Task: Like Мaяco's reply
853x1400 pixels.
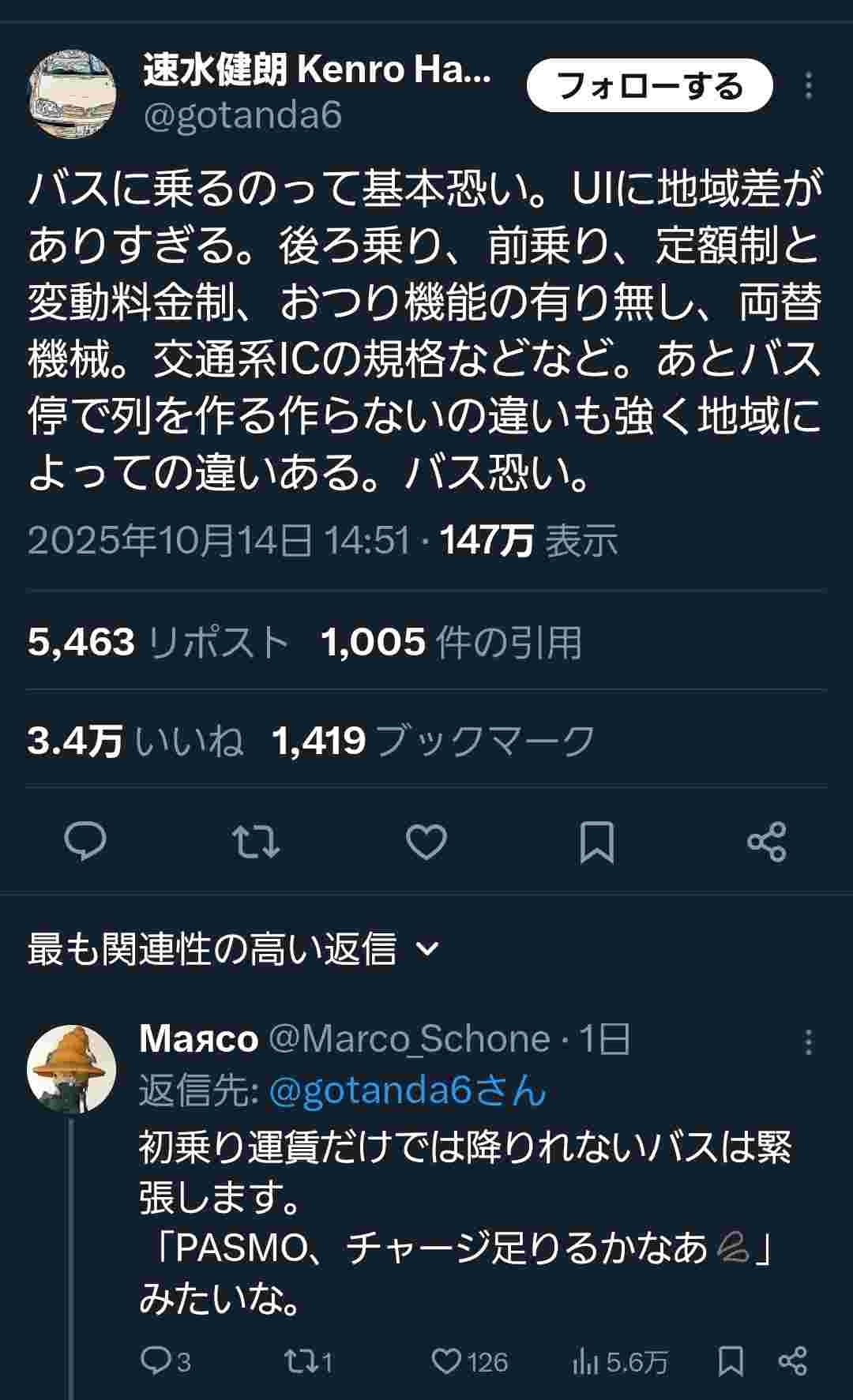Action: point(469,1361)
